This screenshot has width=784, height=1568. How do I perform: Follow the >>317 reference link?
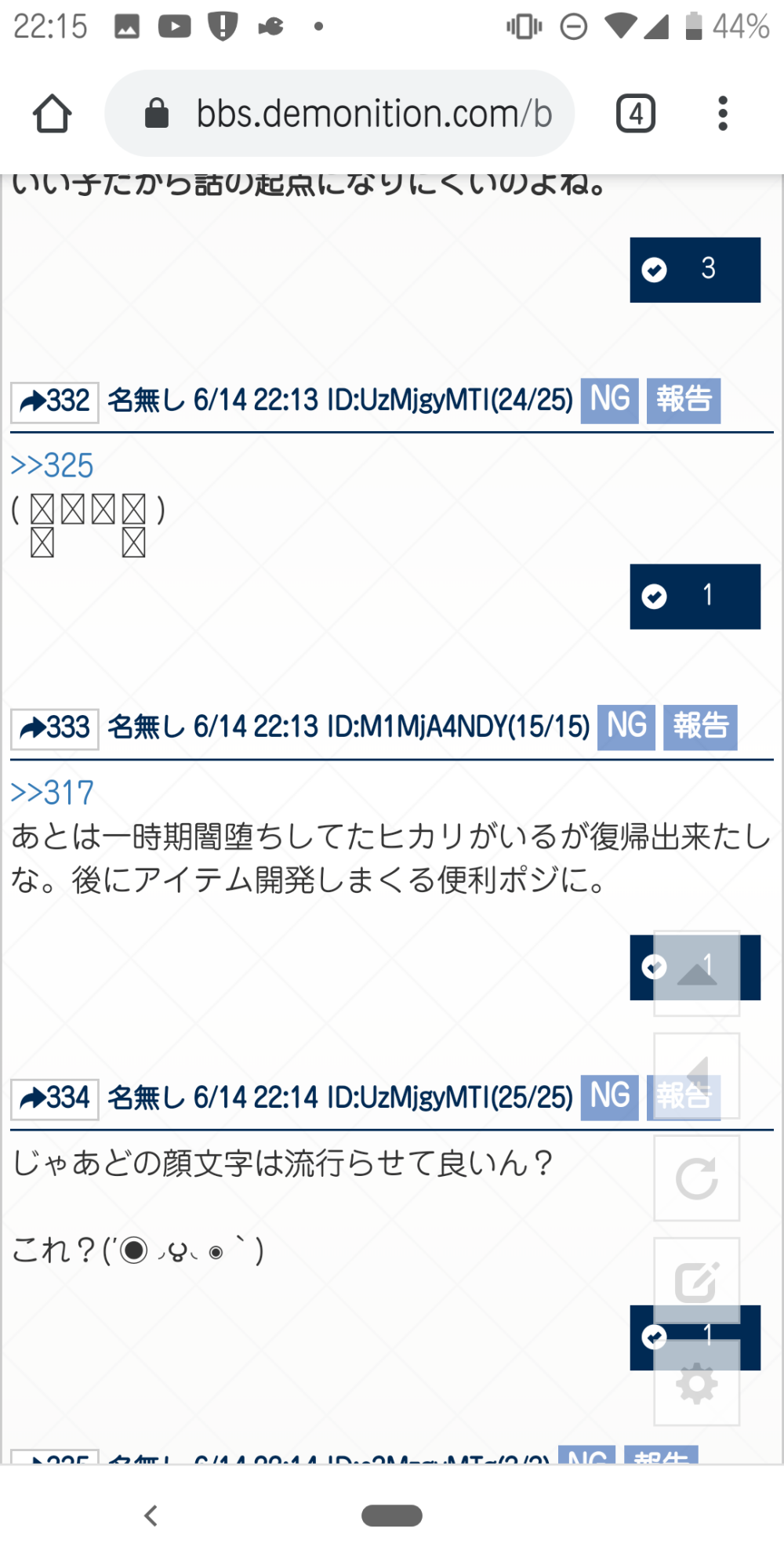pos(52,793)
